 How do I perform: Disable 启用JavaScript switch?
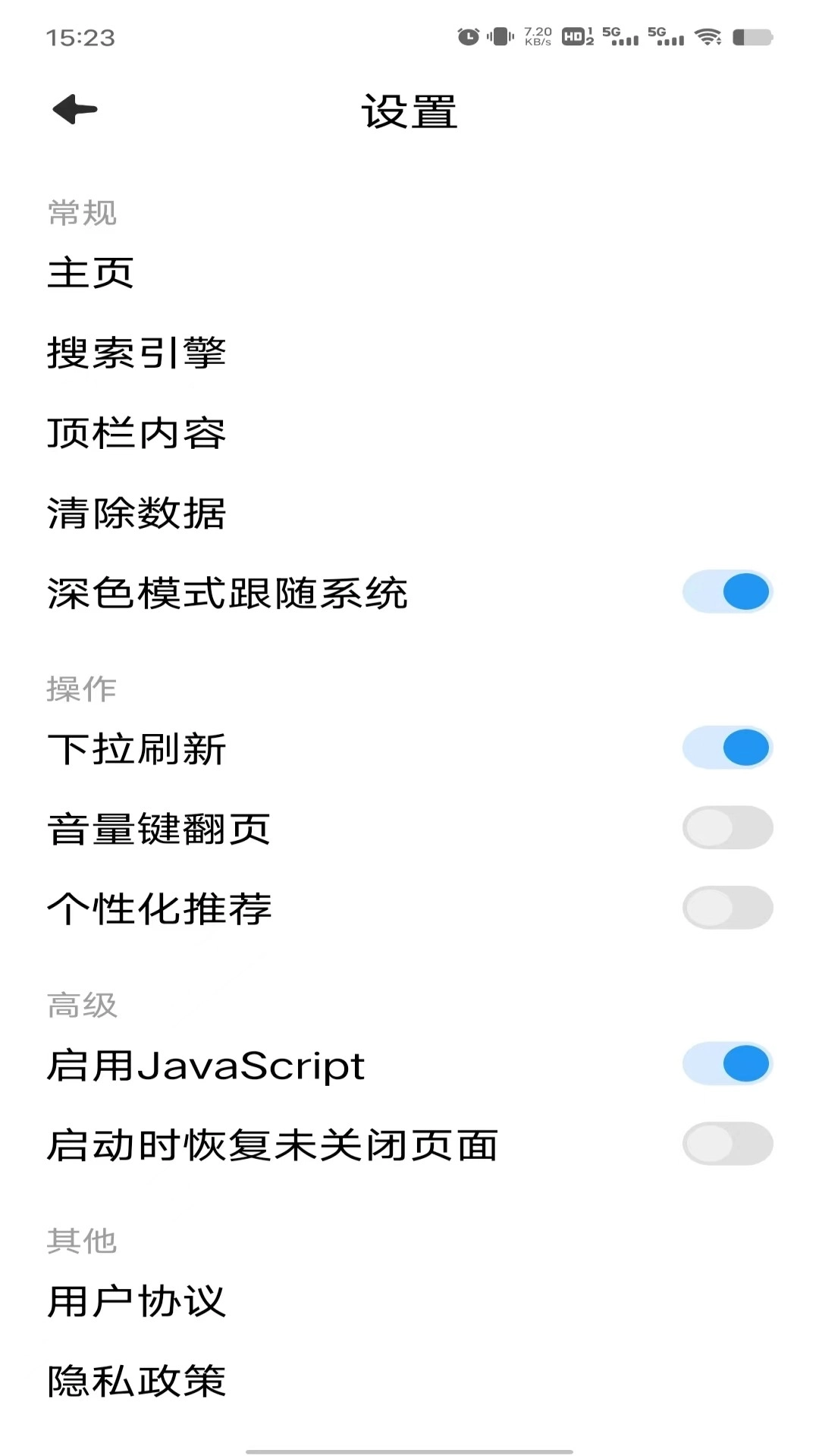(x=727, y=1063)
